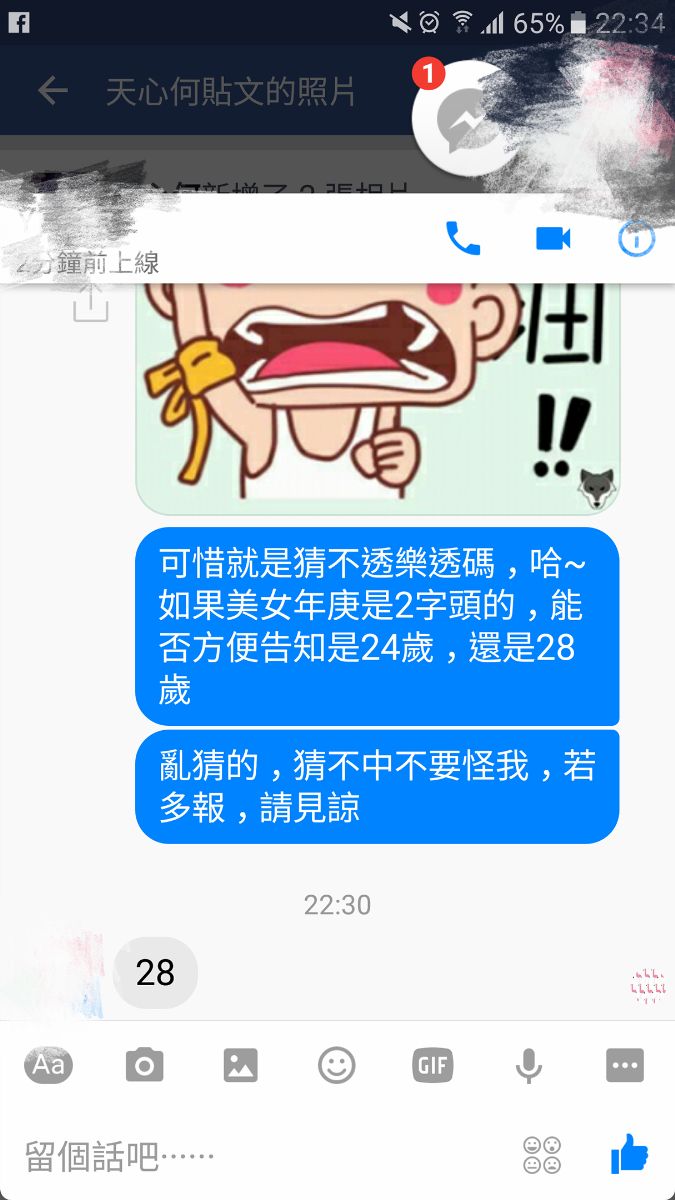The height and width of the screenshot is (1200, 675).
Task: Send a thumbs-up like
Action: tap(629, 1155)
